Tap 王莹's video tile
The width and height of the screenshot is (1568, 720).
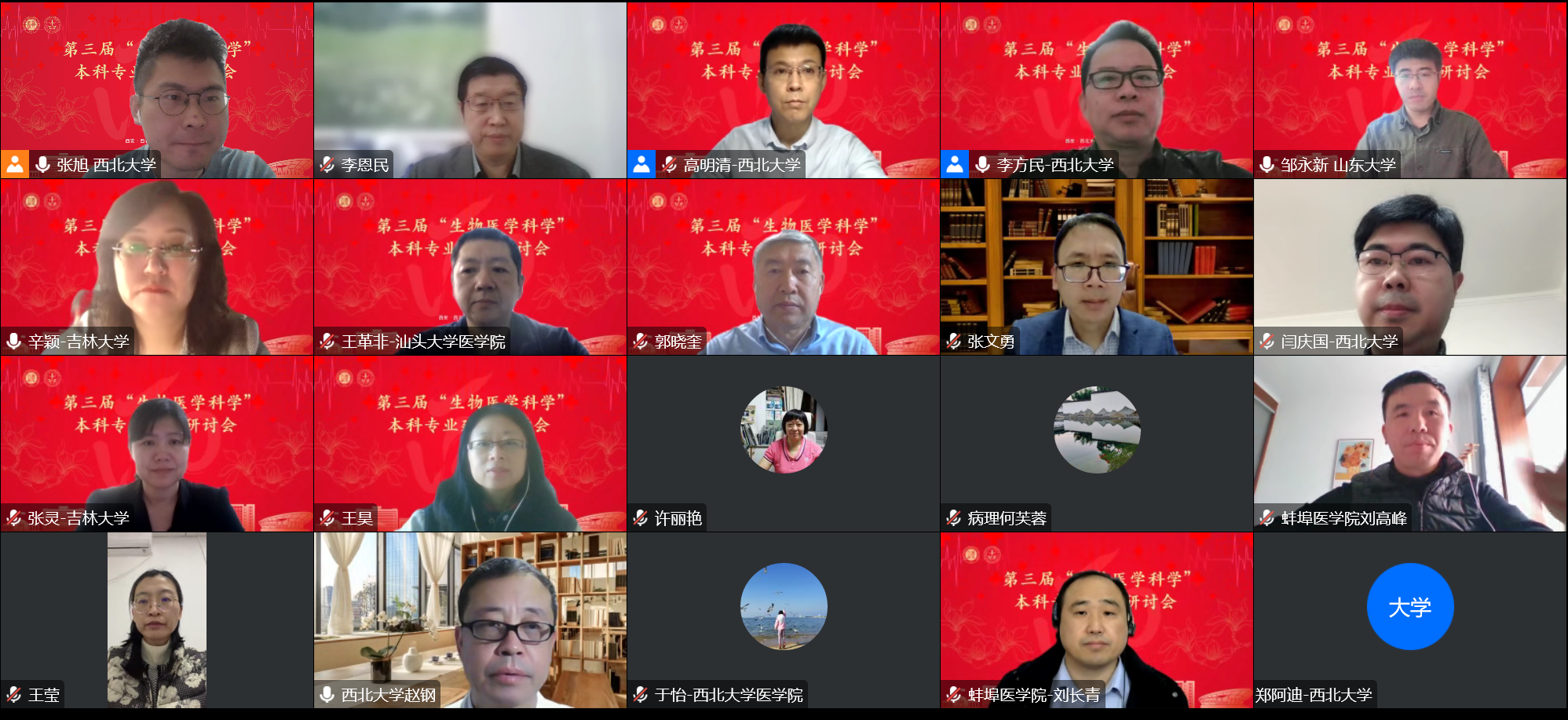coord(157,620)
